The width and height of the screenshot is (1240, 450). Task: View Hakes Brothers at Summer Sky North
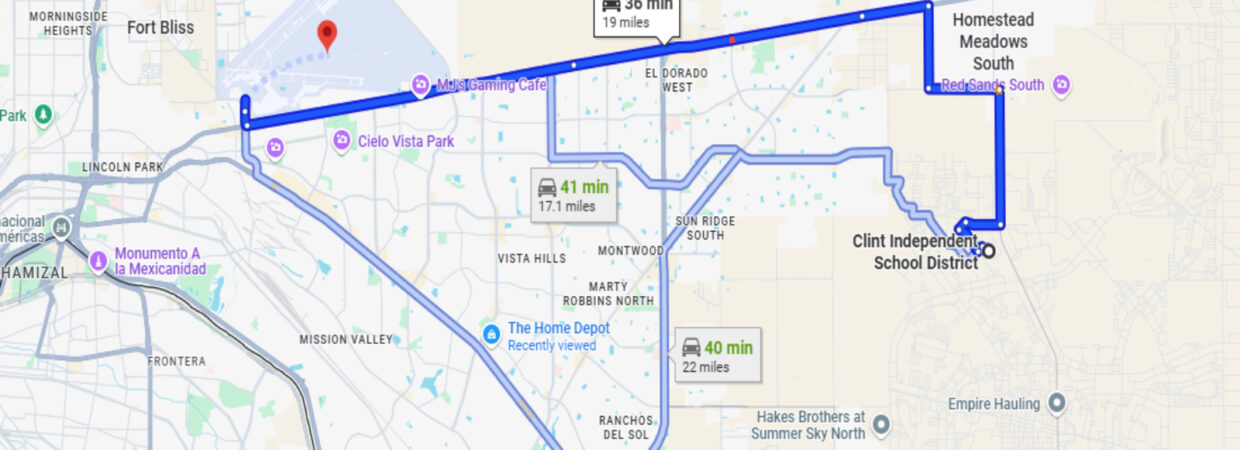pyautogui.click(x=880, y=425)
